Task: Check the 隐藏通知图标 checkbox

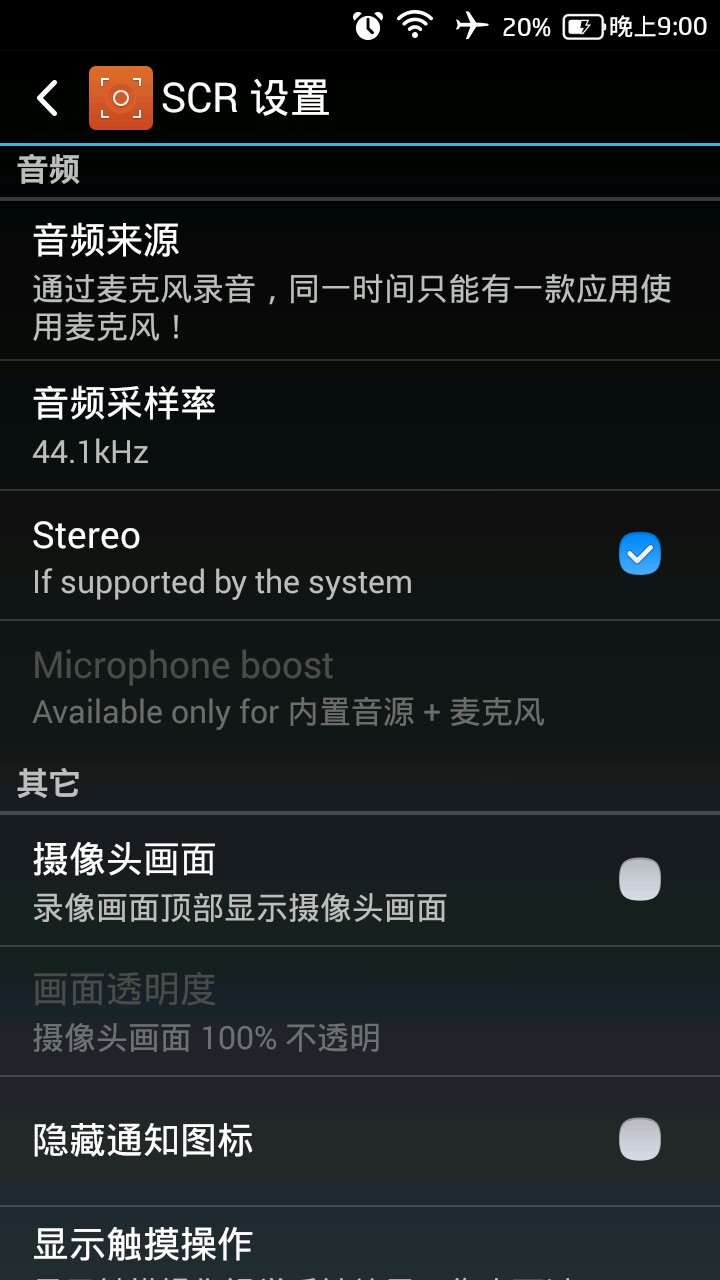Action: (x=639, y=1140)
